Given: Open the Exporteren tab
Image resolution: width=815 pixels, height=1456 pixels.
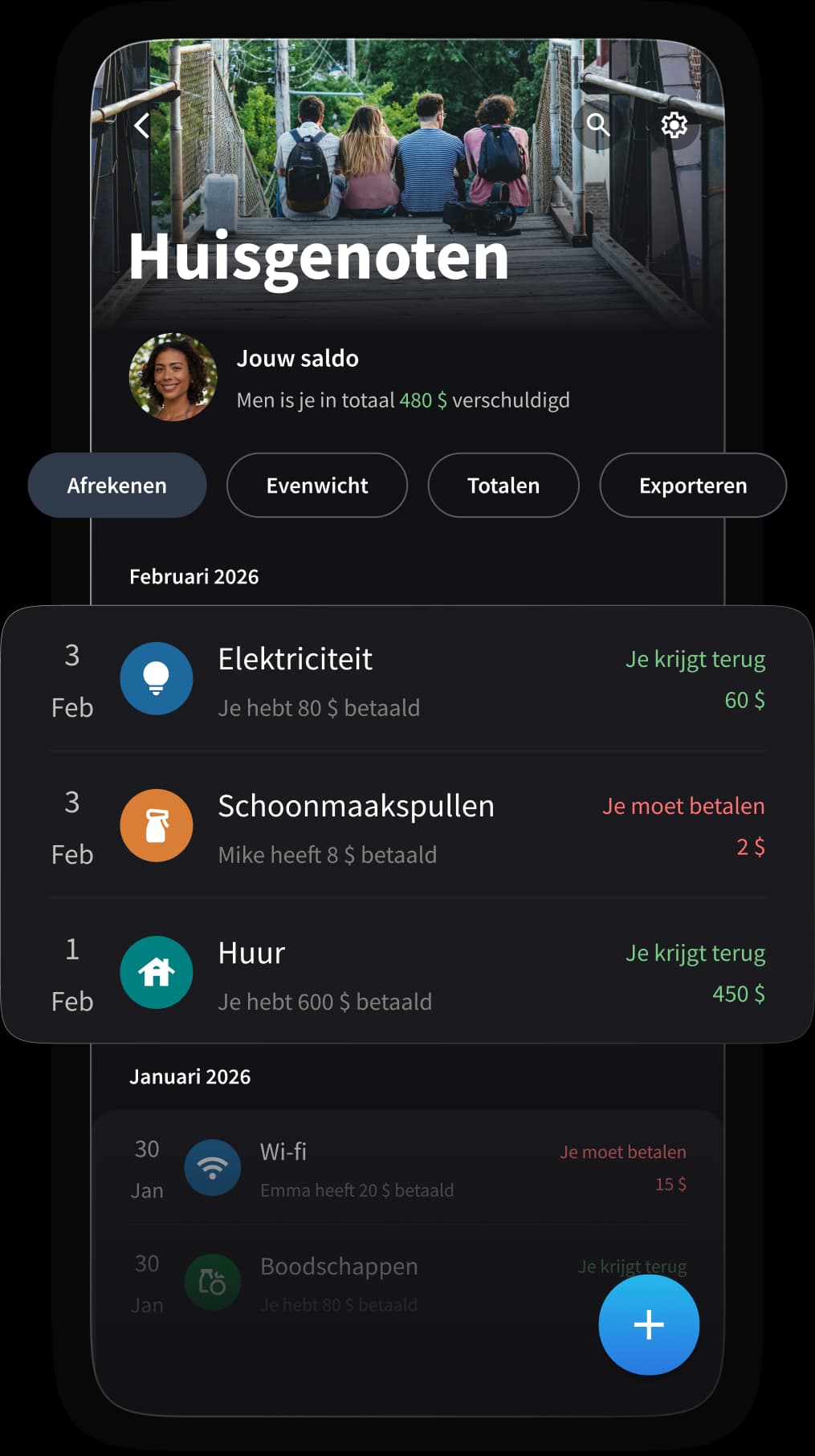Looking at the screenshot, I should pos(692,485).
